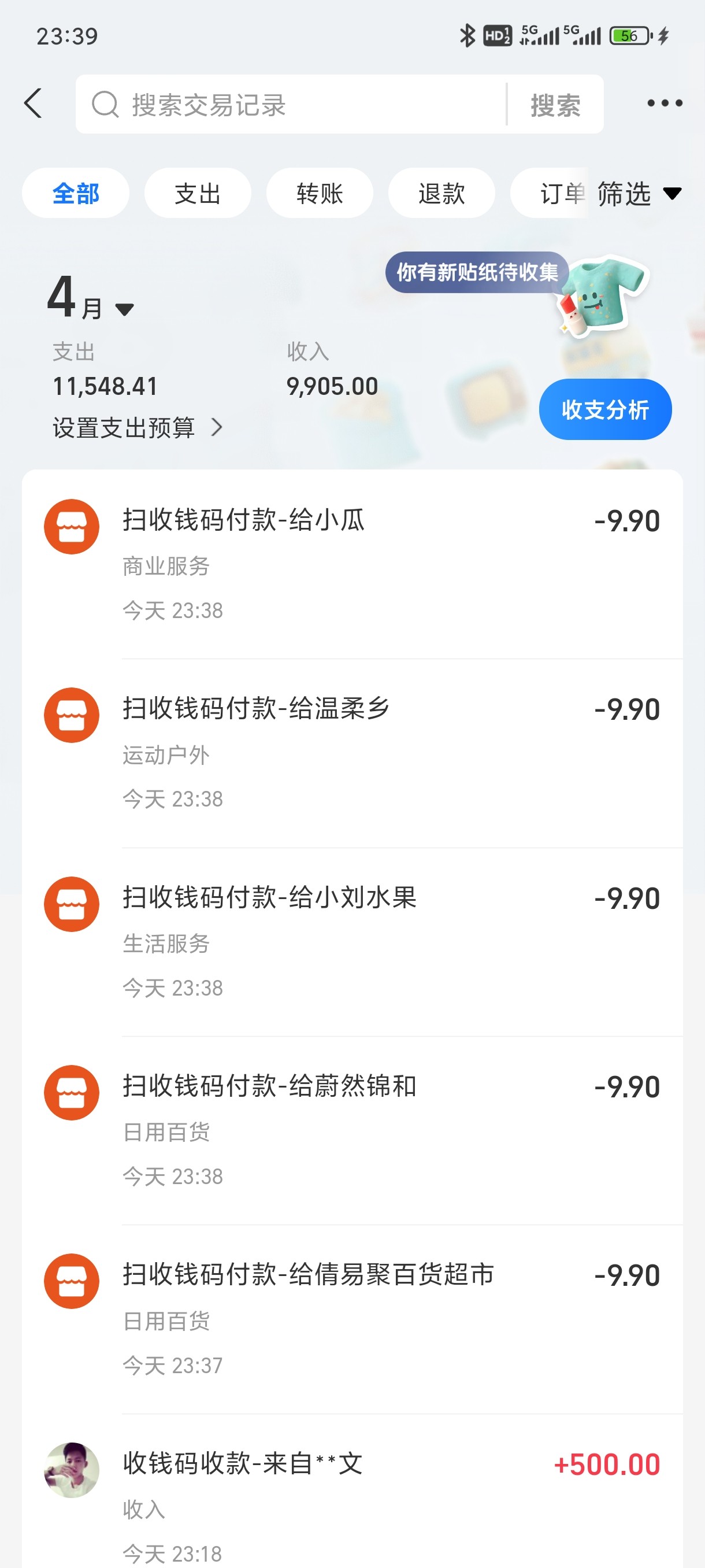The image size is (705, 1568).
Task: Tap the 收支分析 button
Action: 604,409
